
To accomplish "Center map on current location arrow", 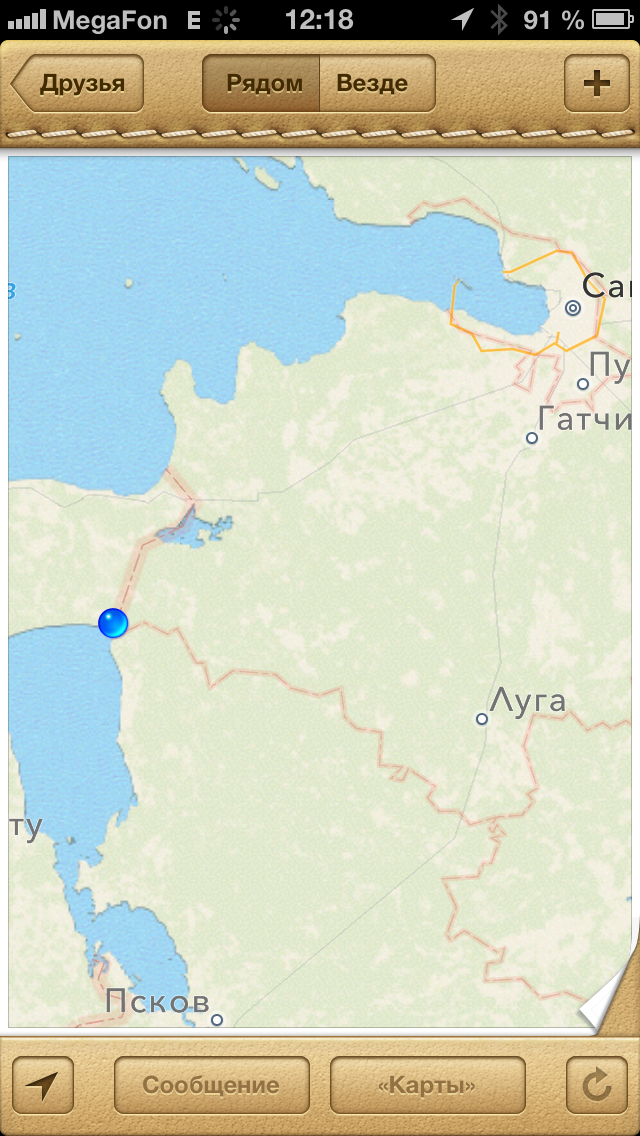I will coord(43,1085).
